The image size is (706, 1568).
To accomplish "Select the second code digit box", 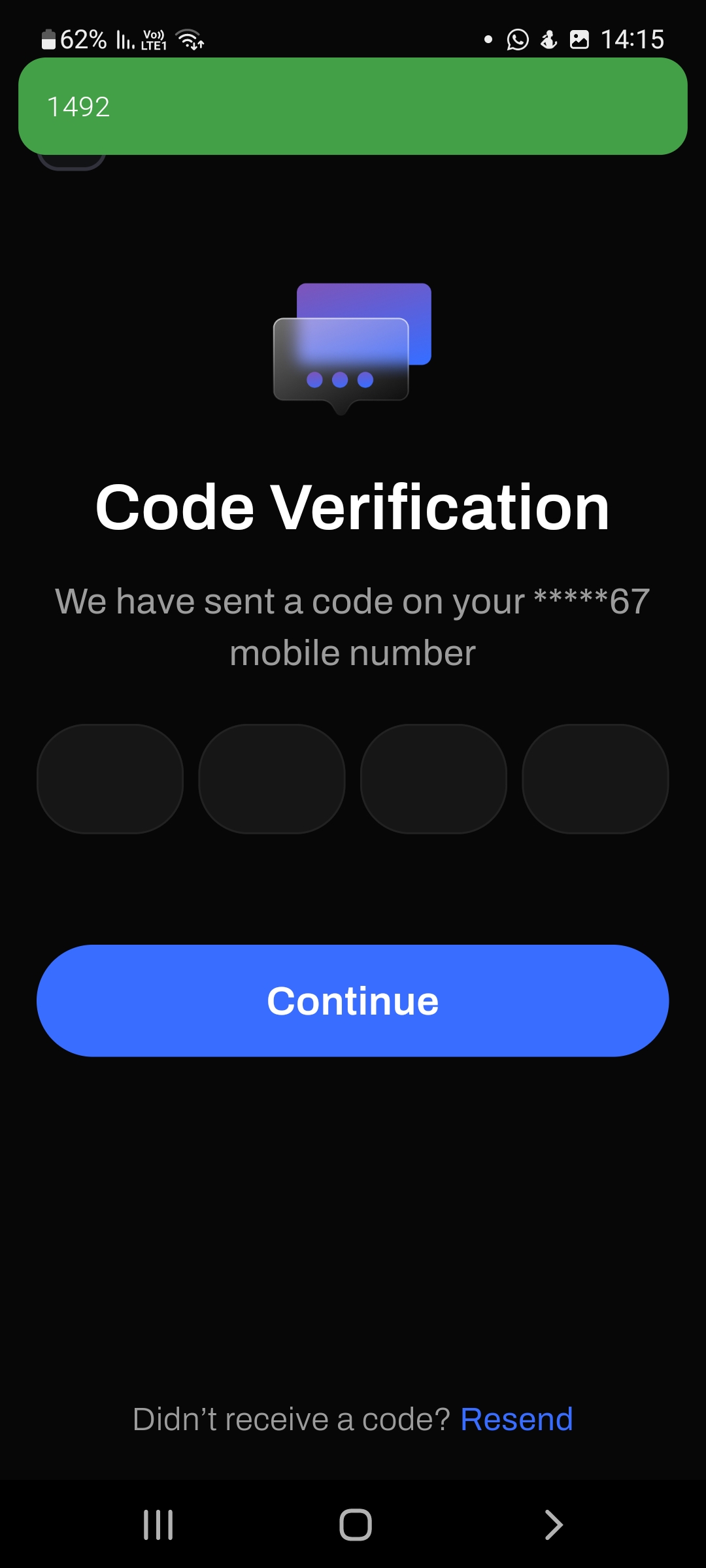I will point(272,779).
